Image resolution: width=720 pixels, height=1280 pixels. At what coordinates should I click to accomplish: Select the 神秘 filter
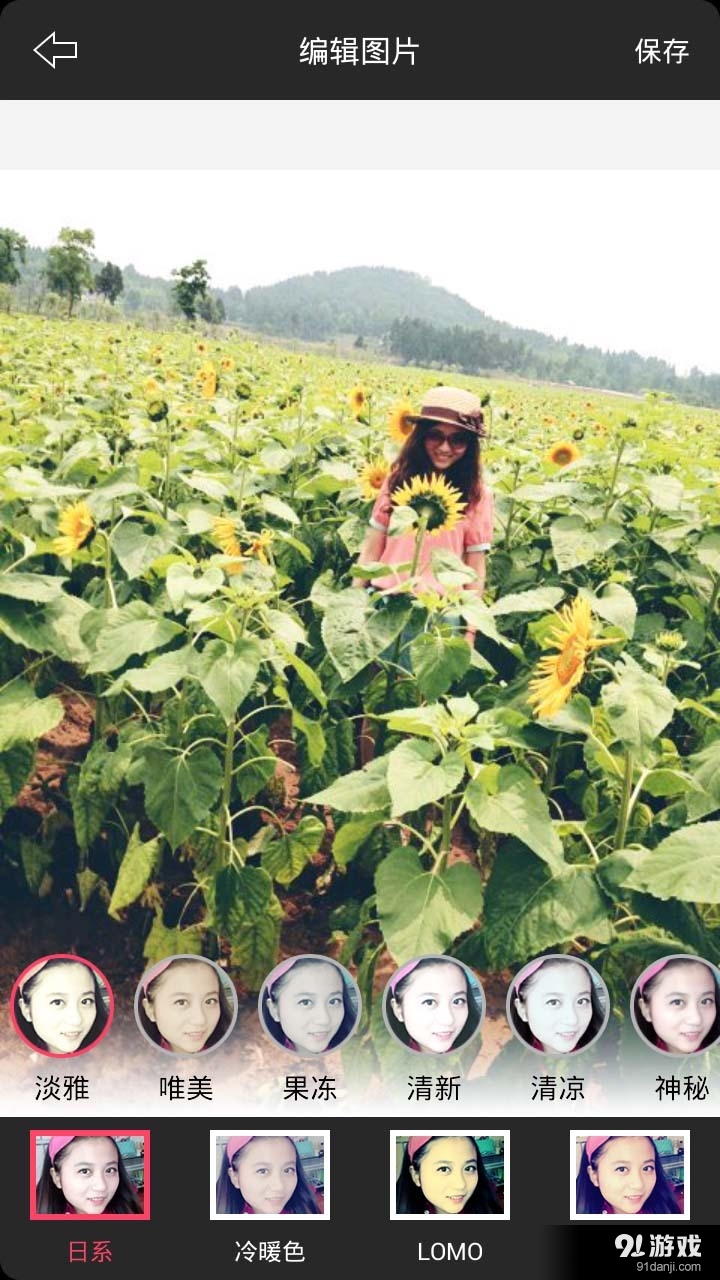pyautogui.click(x=680, y=1006)
